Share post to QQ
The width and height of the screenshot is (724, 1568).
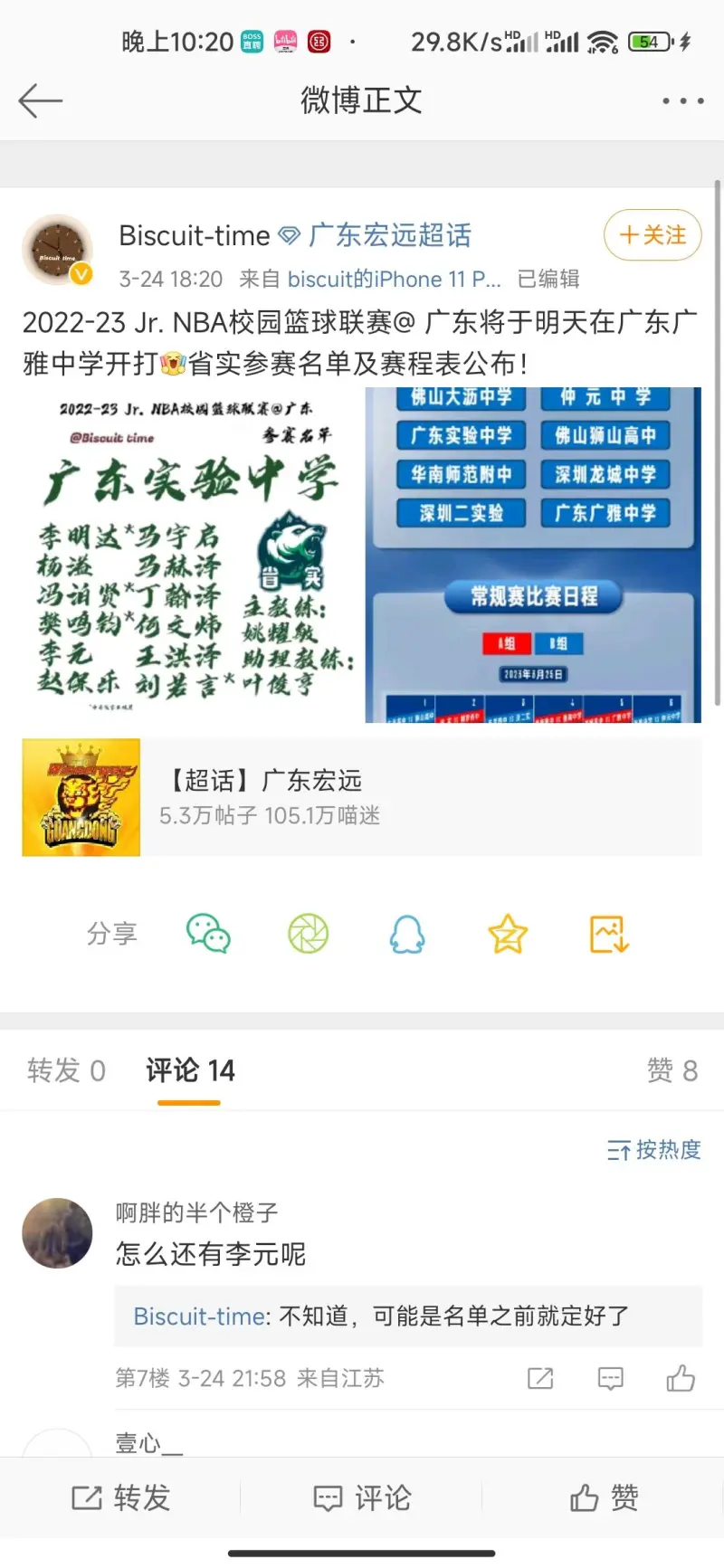click(x=407, y=934)
